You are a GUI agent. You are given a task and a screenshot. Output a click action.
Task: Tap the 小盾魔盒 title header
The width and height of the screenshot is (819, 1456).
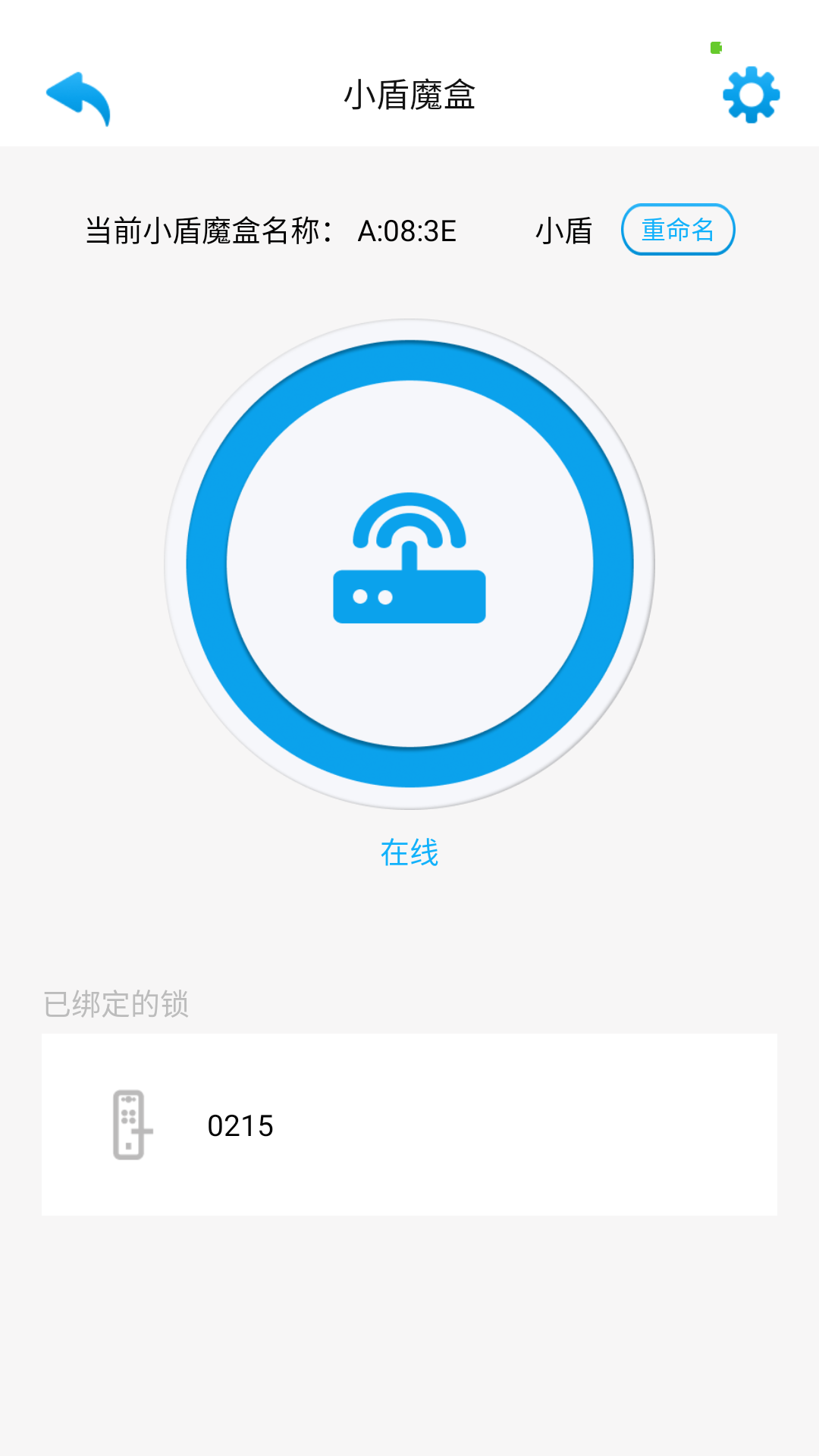(x=409, y=96)
